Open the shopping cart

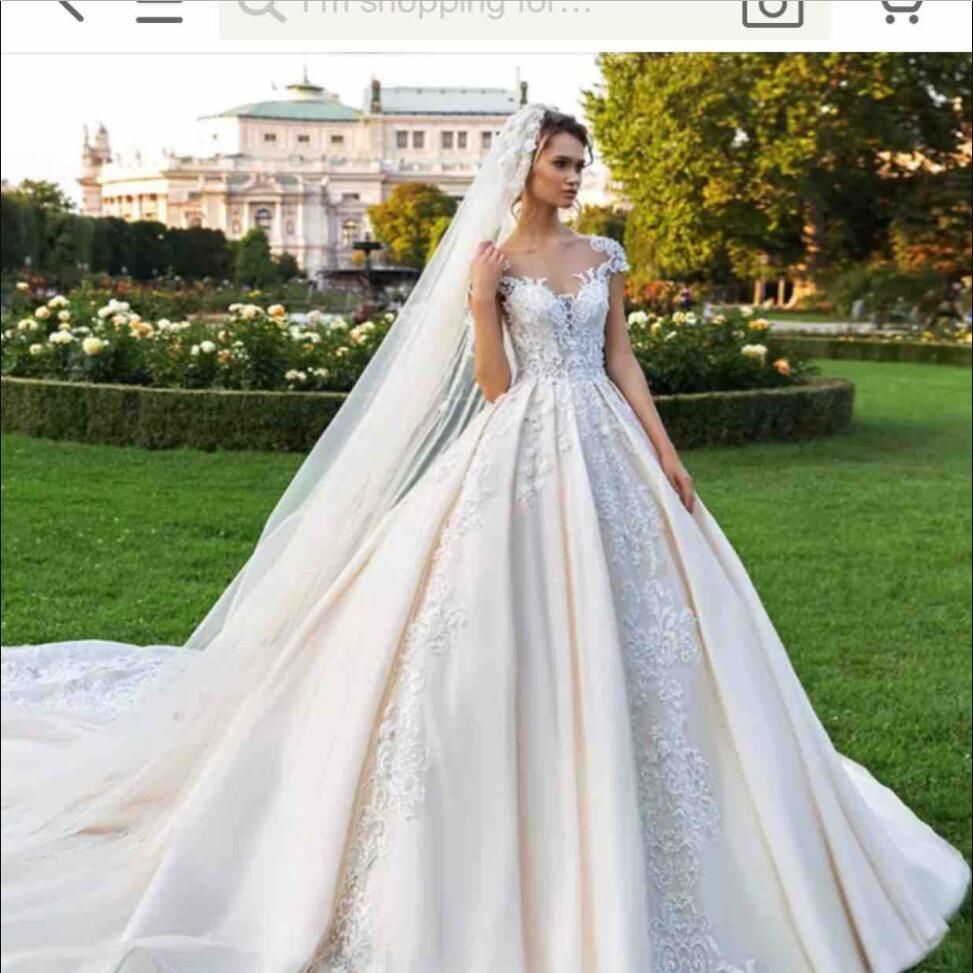click(902, 9)
